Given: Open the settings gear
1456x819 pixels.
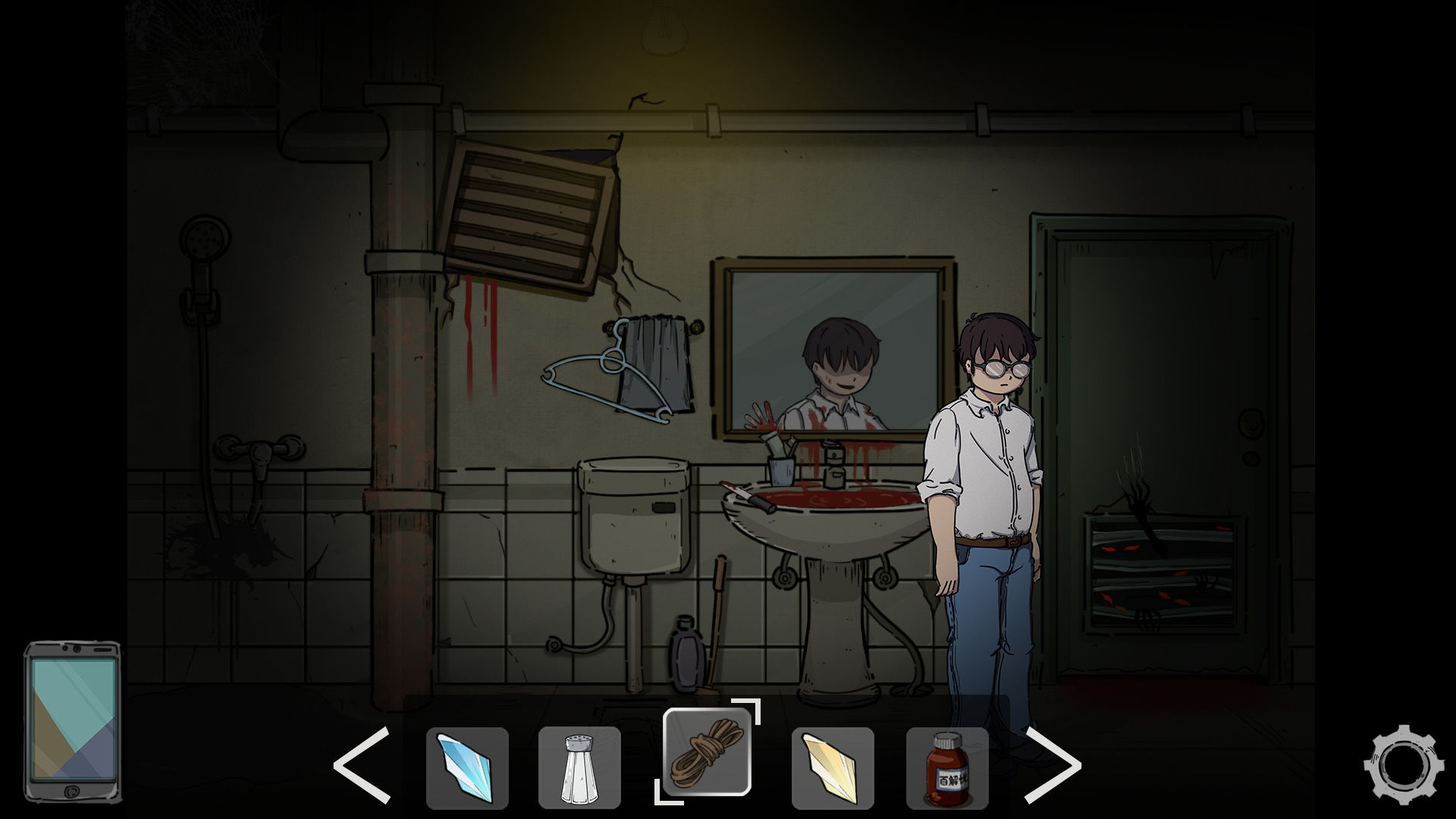Looking at the screenshot, I should [x=1403, y=764].
